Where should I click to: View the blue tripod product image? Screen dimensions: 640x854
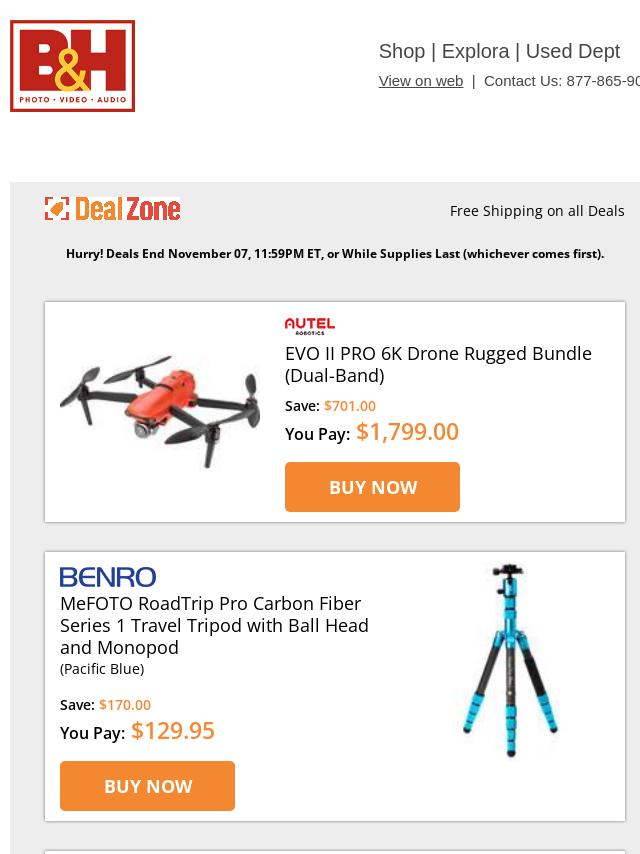coord(509,660)
